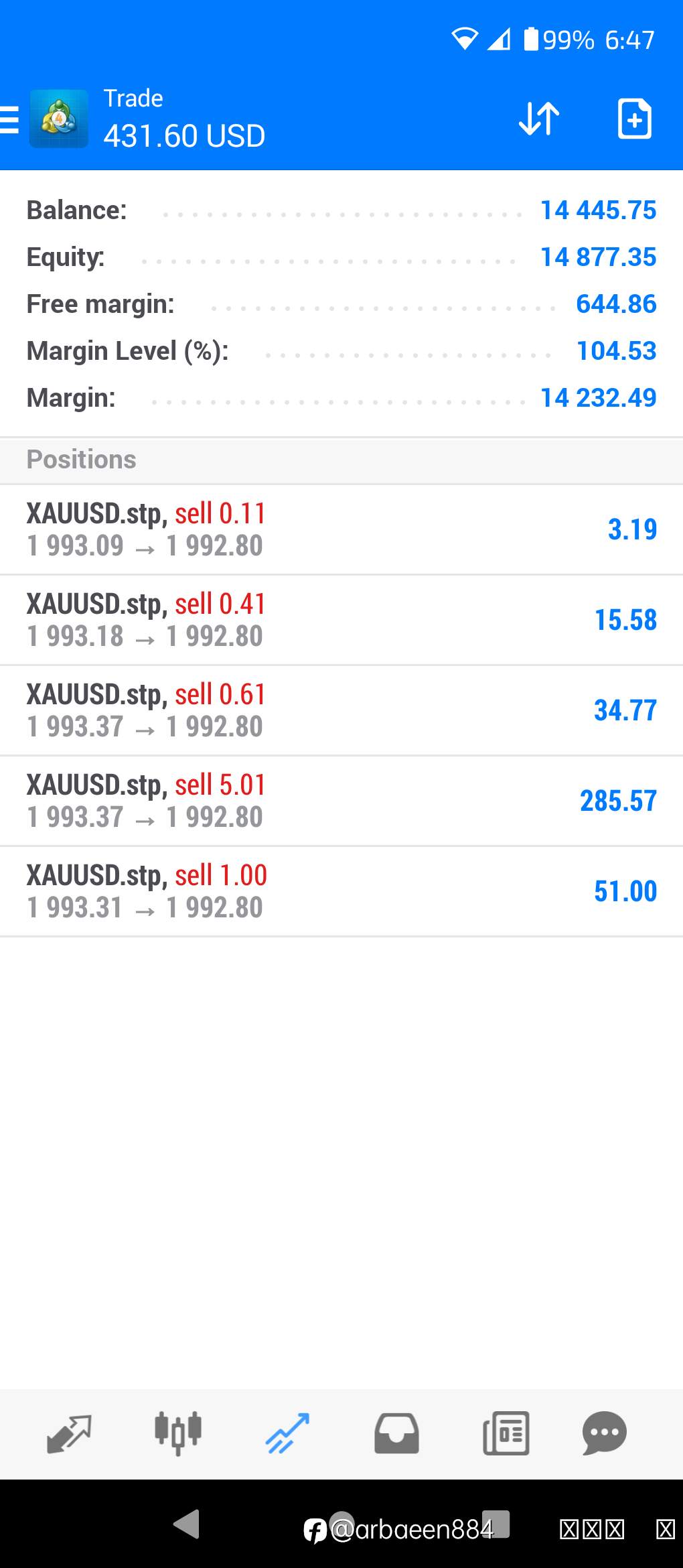This screenshot has height=1568, width=683.
Task: Switch to the Quotes tab
Action: (69, 1434)
